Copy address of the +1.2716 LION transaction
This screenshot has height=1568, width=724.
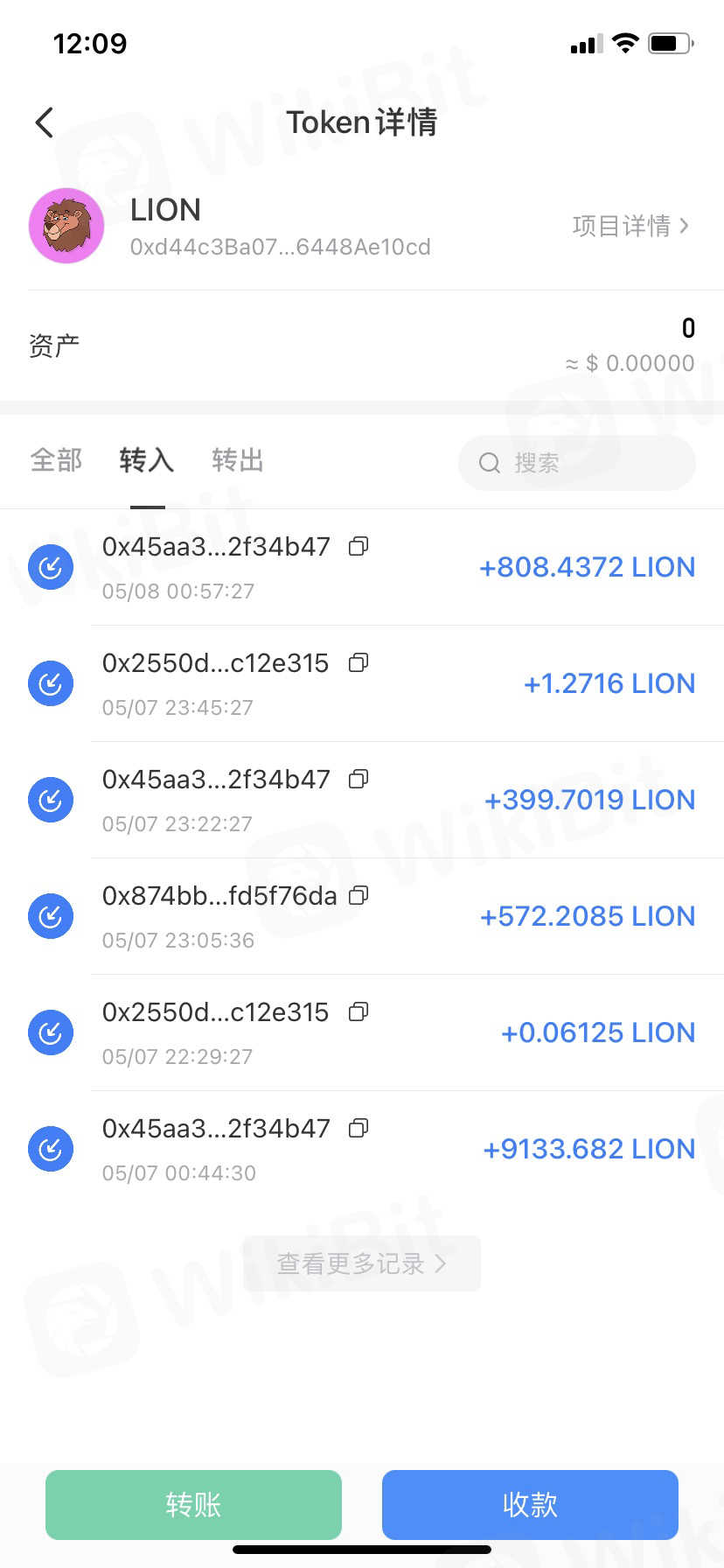point(359,663)
